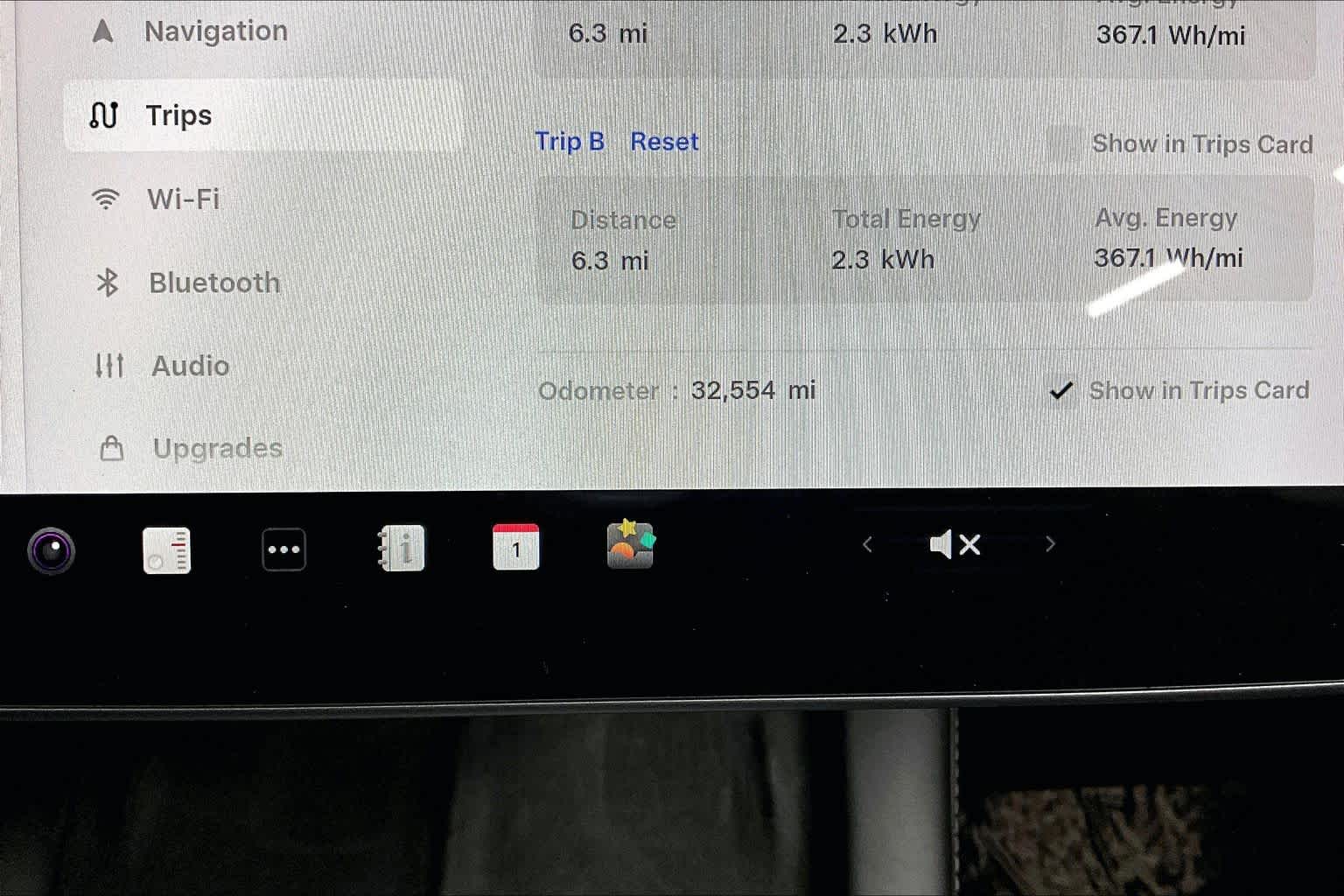Uncheck Show in Trips Card for Odometer
This screenshot has height=896, width=1344.
pos(1061,390)
